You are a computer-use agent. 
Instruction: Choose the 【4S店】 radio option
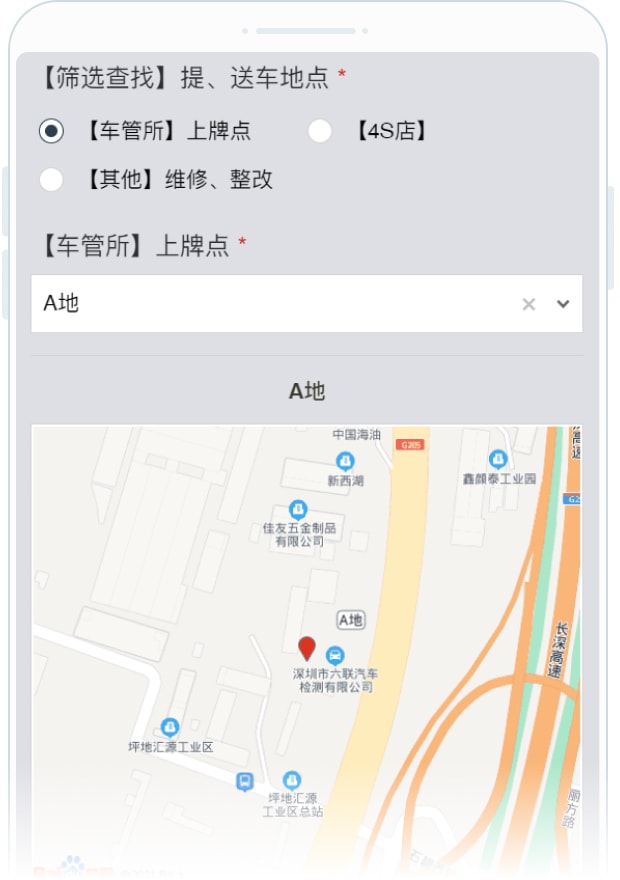320,131
